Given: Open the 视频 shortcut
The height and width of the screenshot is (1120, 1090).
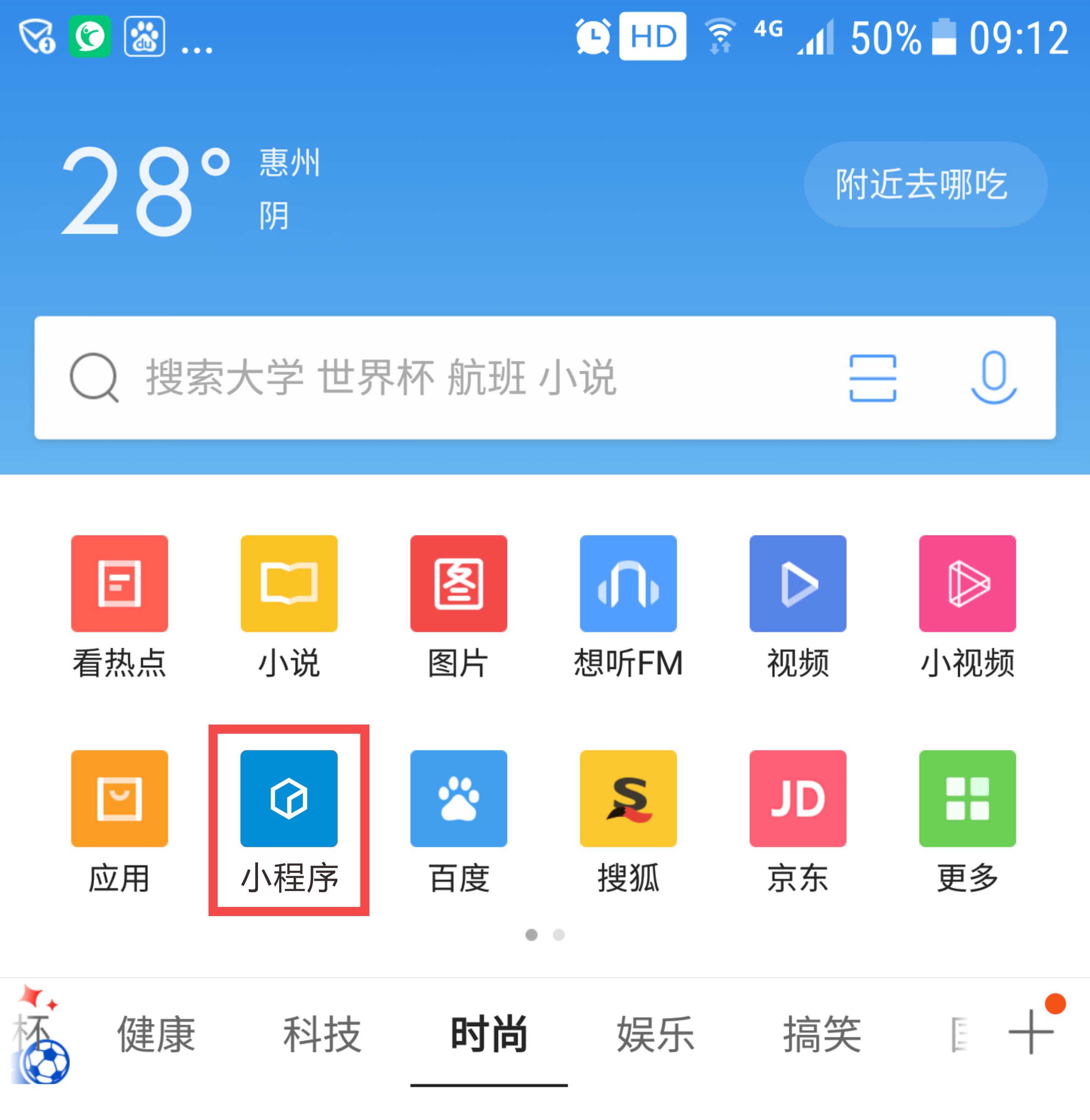Looking at the screenshot, I should point(797,606).
